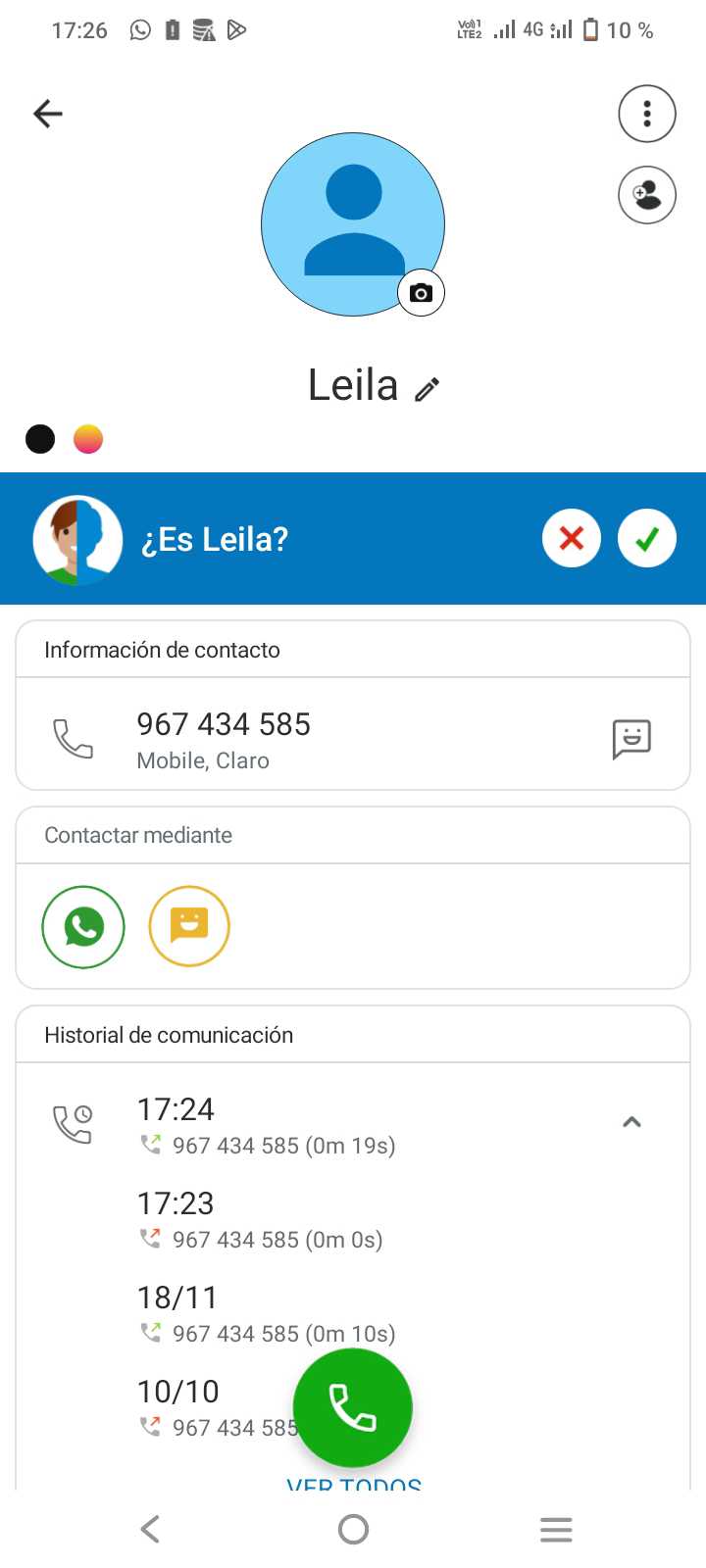Viewport: 706px width, 1568px height.
Task: Send SMS to 967 434 585
Action: click(631, 739)
